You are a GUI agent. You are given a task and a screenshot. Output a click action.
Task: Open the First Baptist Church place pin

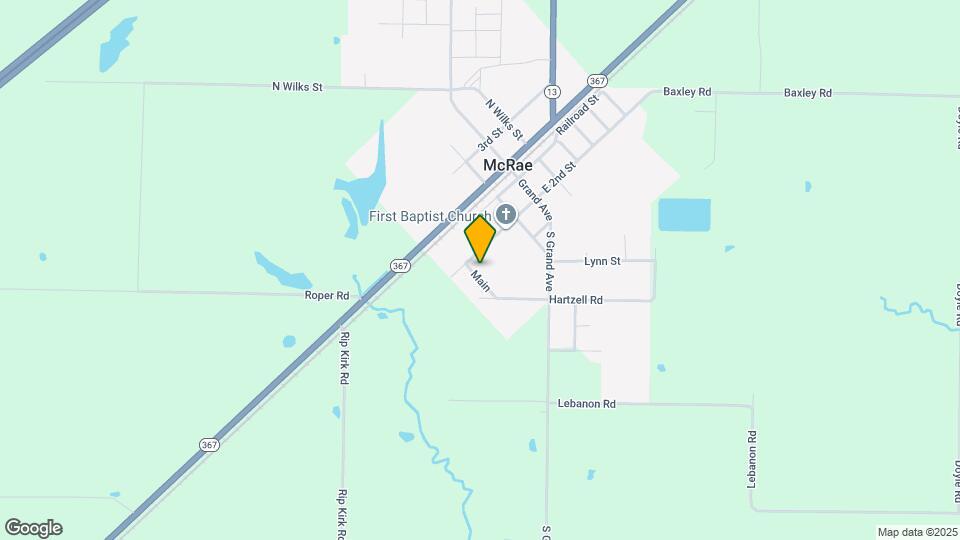click(506, 215)
